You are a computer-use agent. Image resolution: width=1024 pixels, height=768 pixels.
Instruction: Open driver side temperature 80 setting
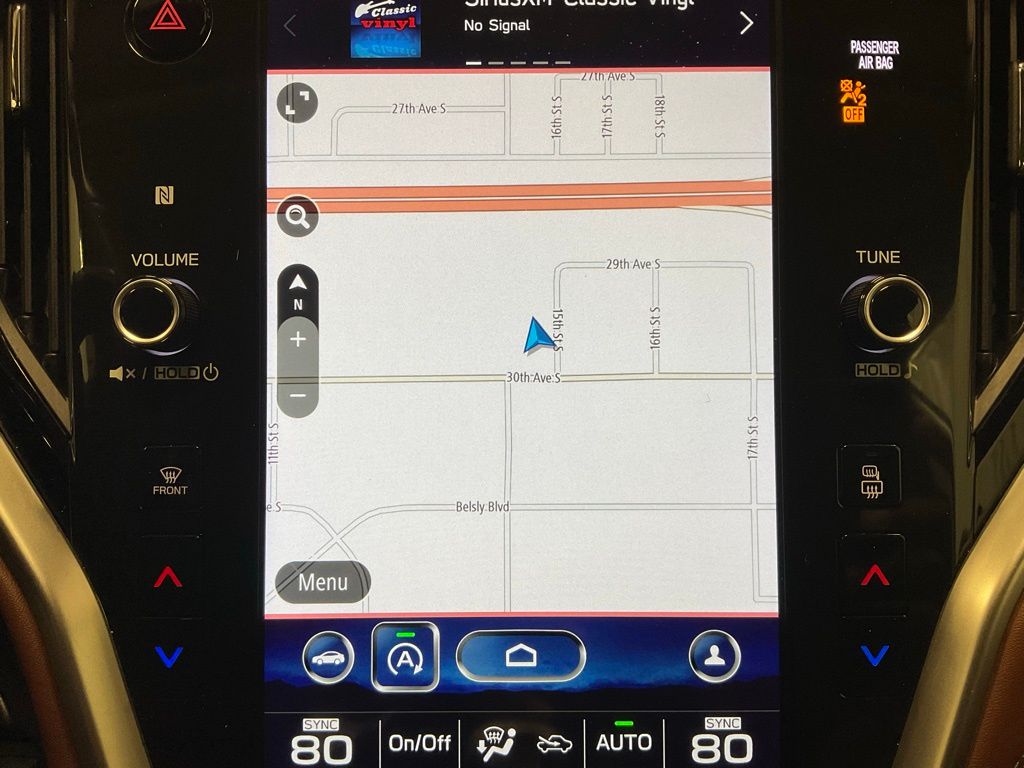[321, 743]
